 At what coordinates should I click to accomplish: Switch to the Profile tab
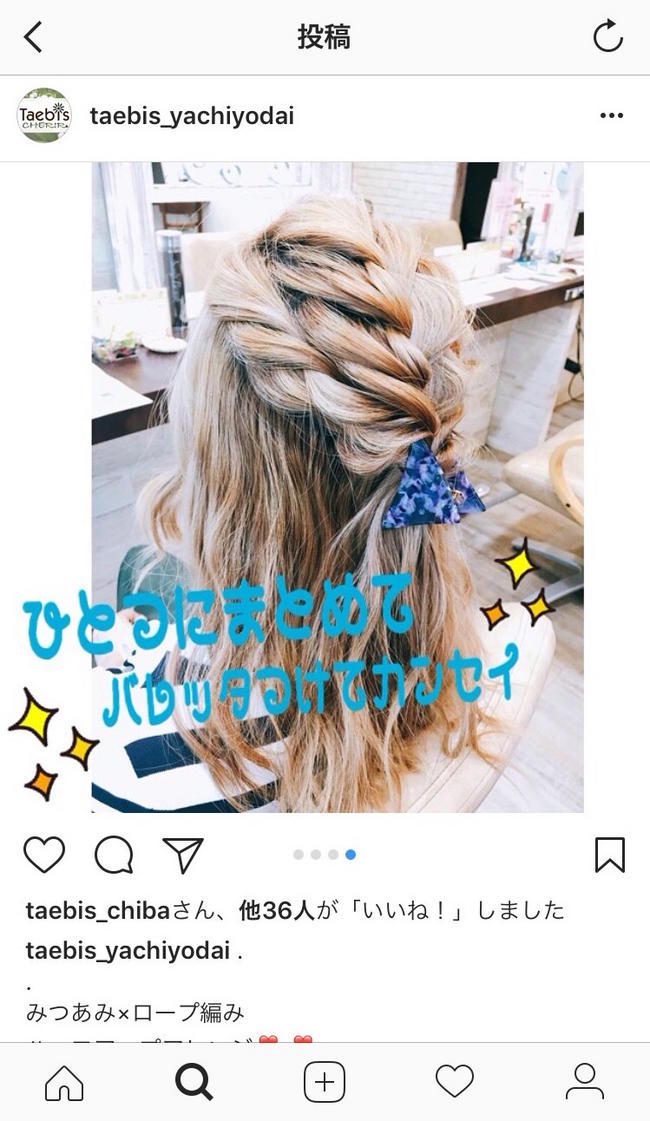pos(585,1082)
